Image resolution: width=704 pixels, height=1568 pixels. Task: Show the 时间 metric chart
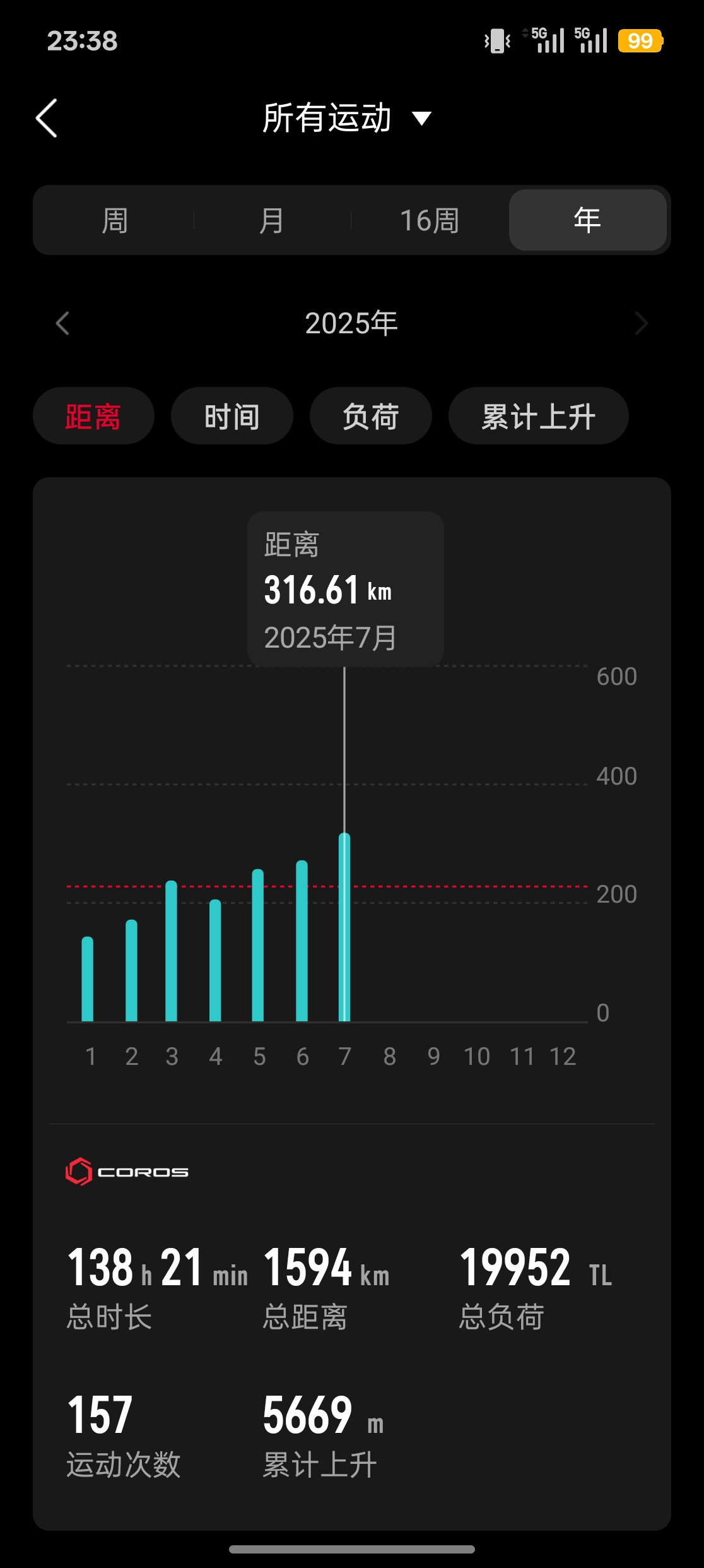232,417
